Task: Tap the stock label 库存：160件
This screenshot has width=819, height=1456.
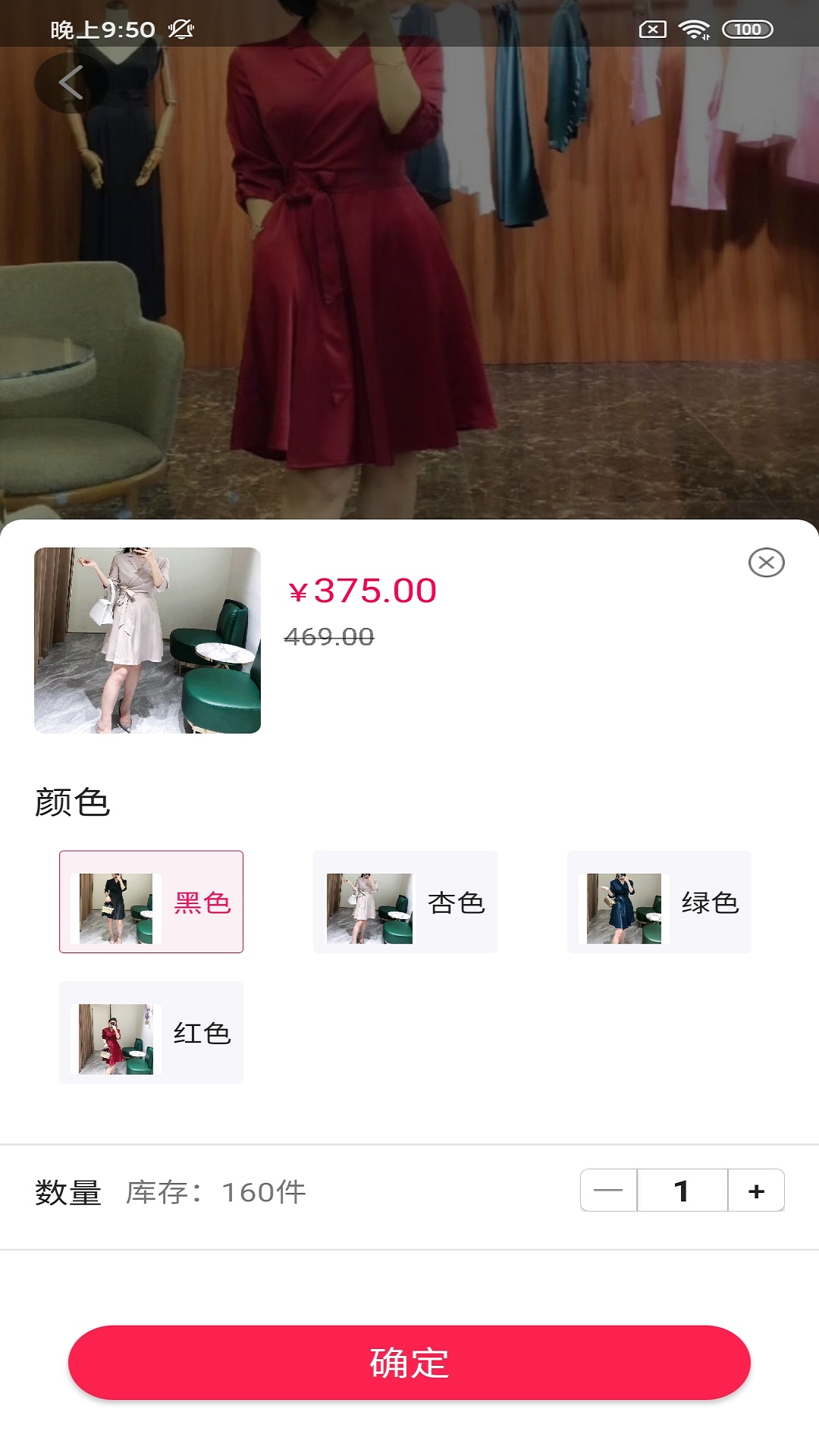Action: 215,1191
